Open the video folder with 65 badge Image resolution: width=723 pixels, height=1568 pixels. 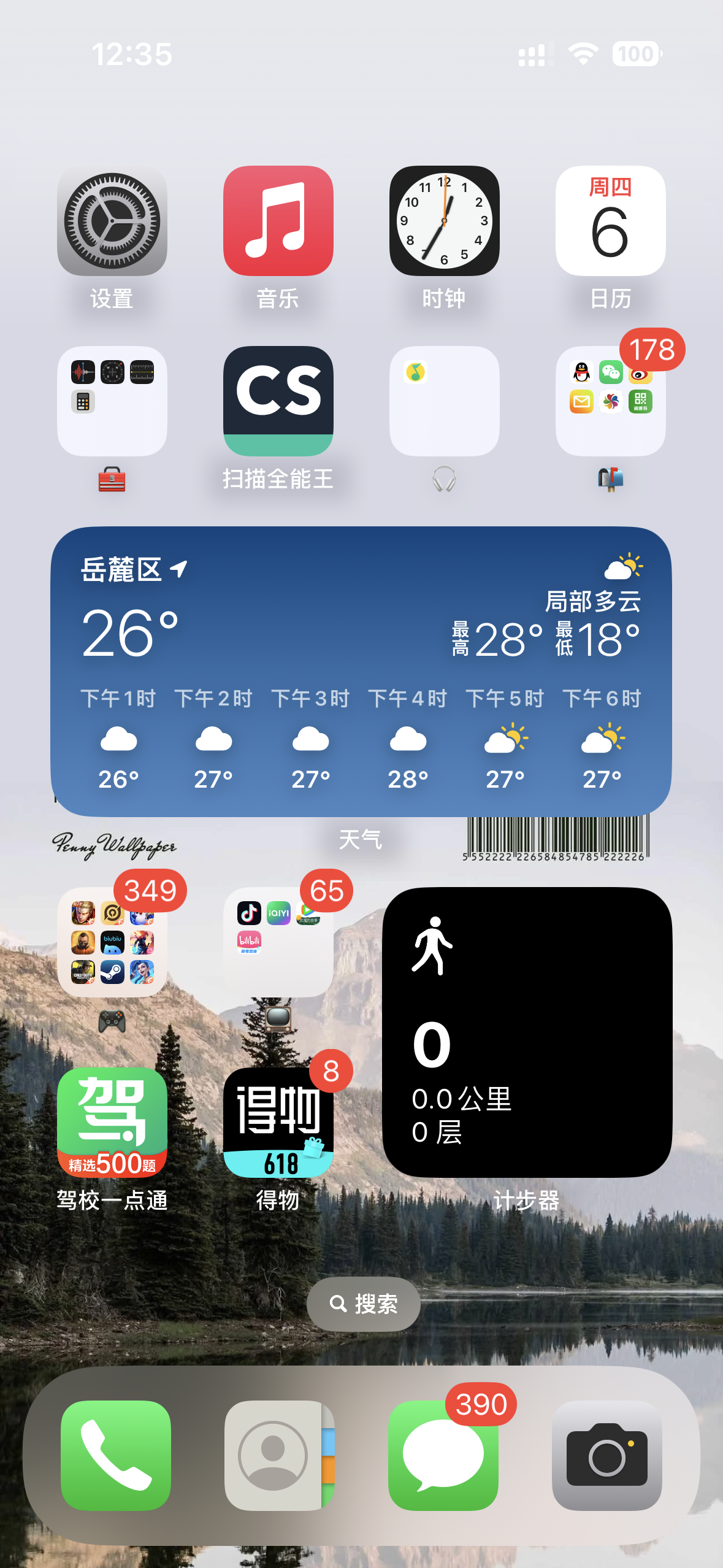[x=278, y=942]
